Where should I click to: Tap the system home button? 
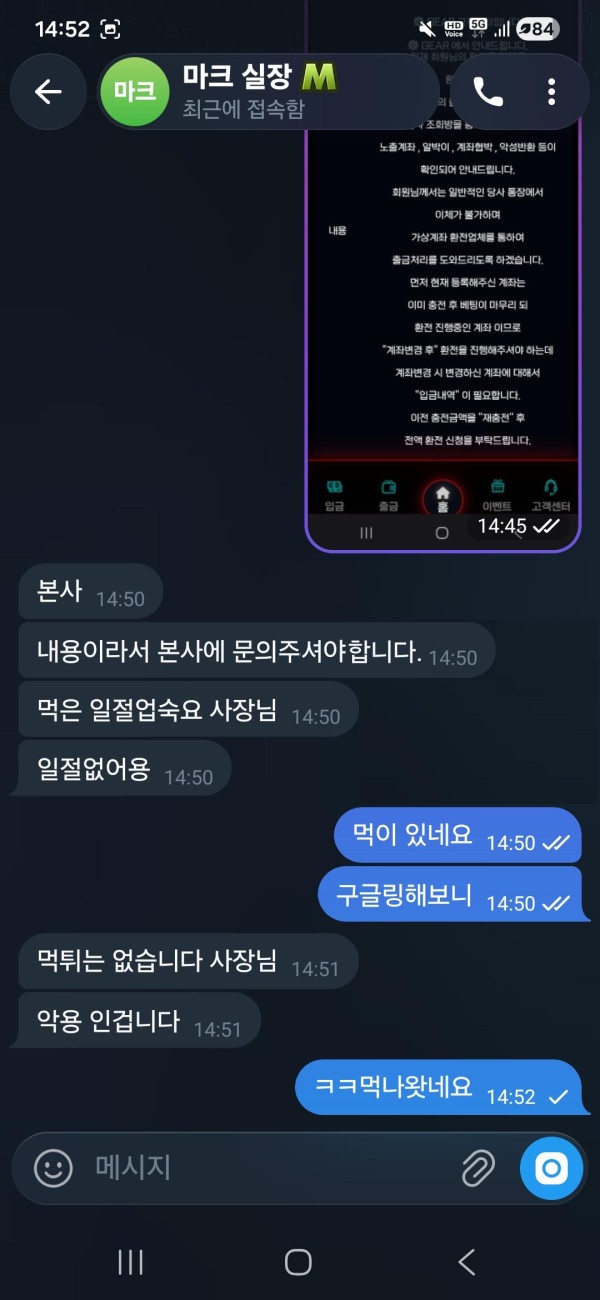(x=298, y=1262)
